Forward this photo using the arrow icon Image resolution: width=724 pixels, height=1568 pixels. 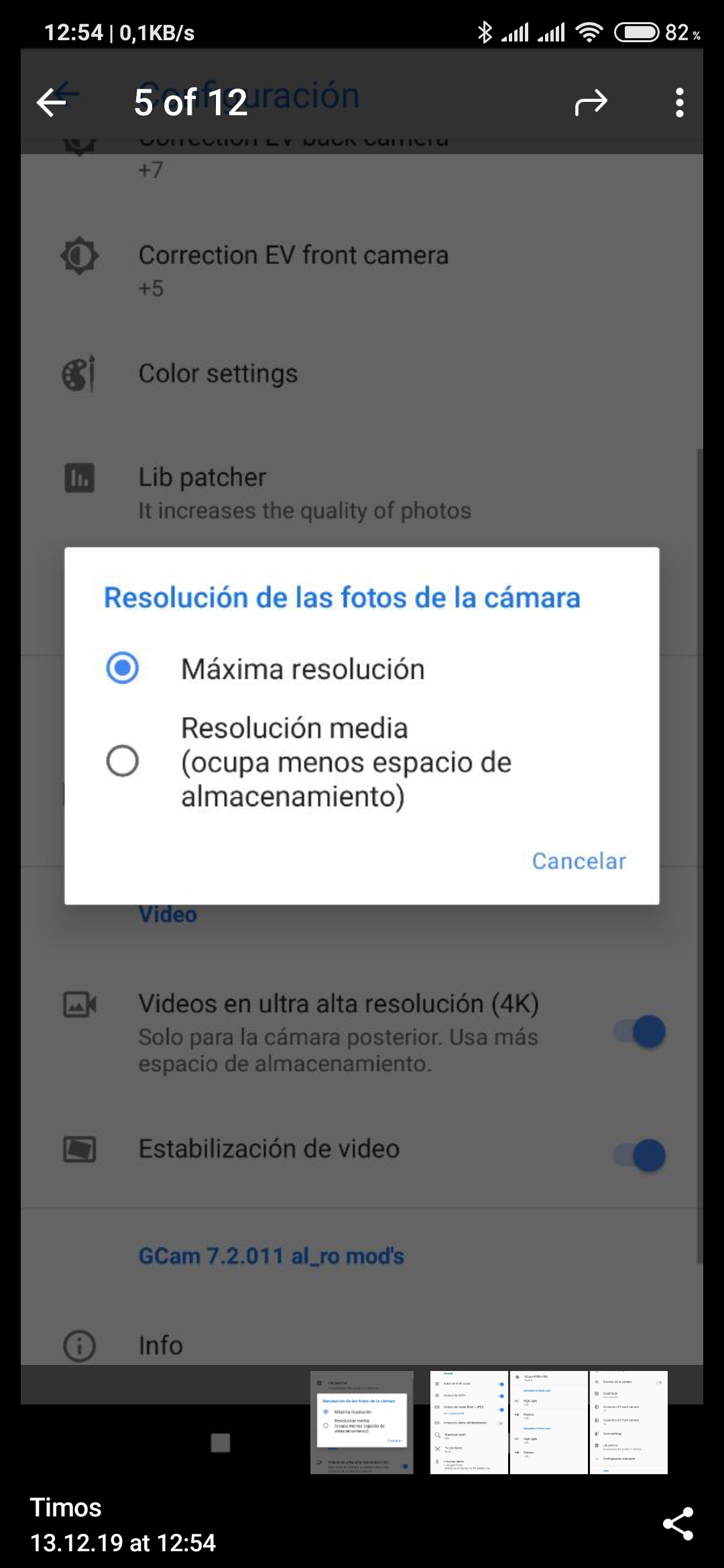[x=591, y=103]
